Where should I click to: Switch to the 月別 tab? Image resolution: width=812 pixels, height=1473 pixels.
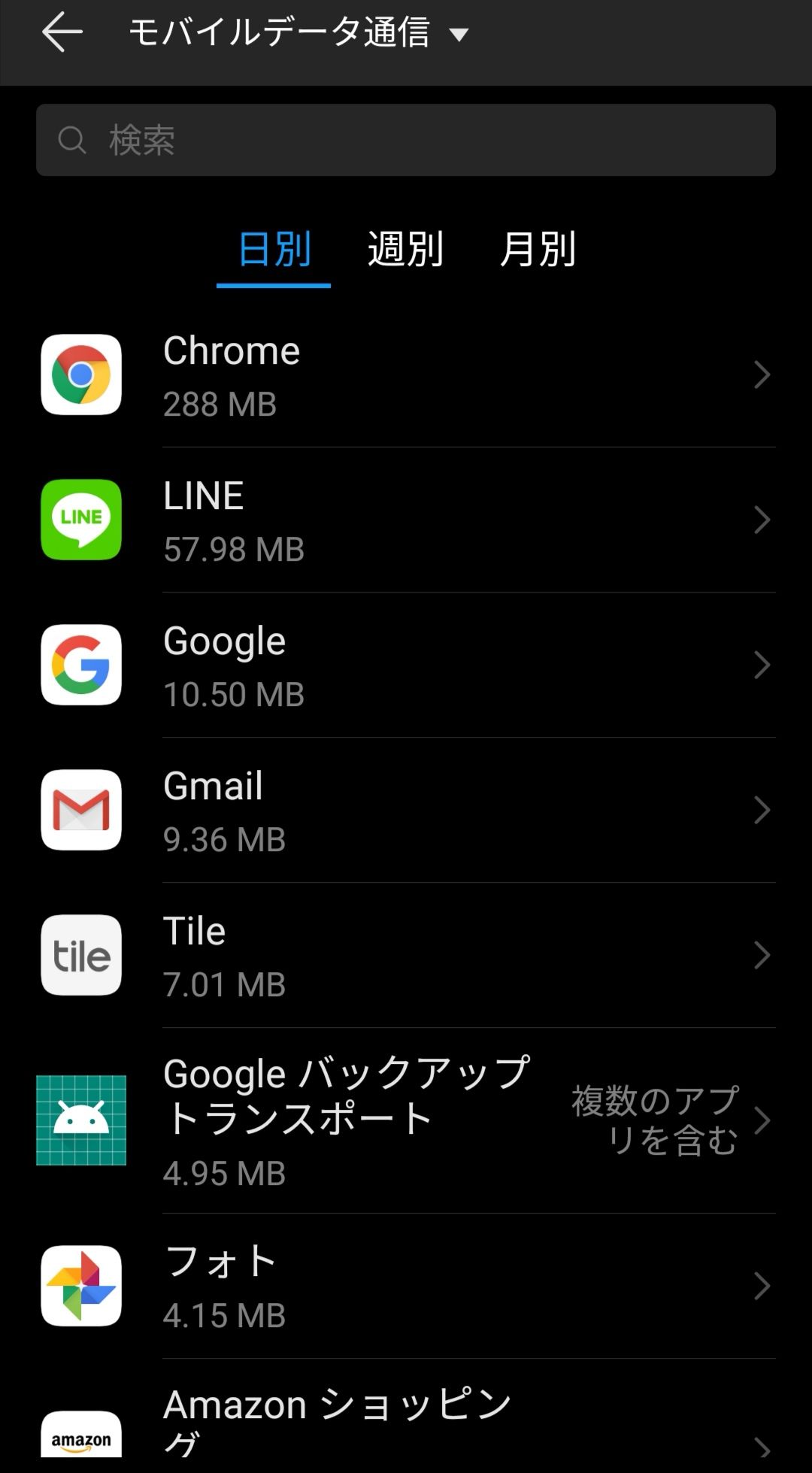click(x=538, y=250)
